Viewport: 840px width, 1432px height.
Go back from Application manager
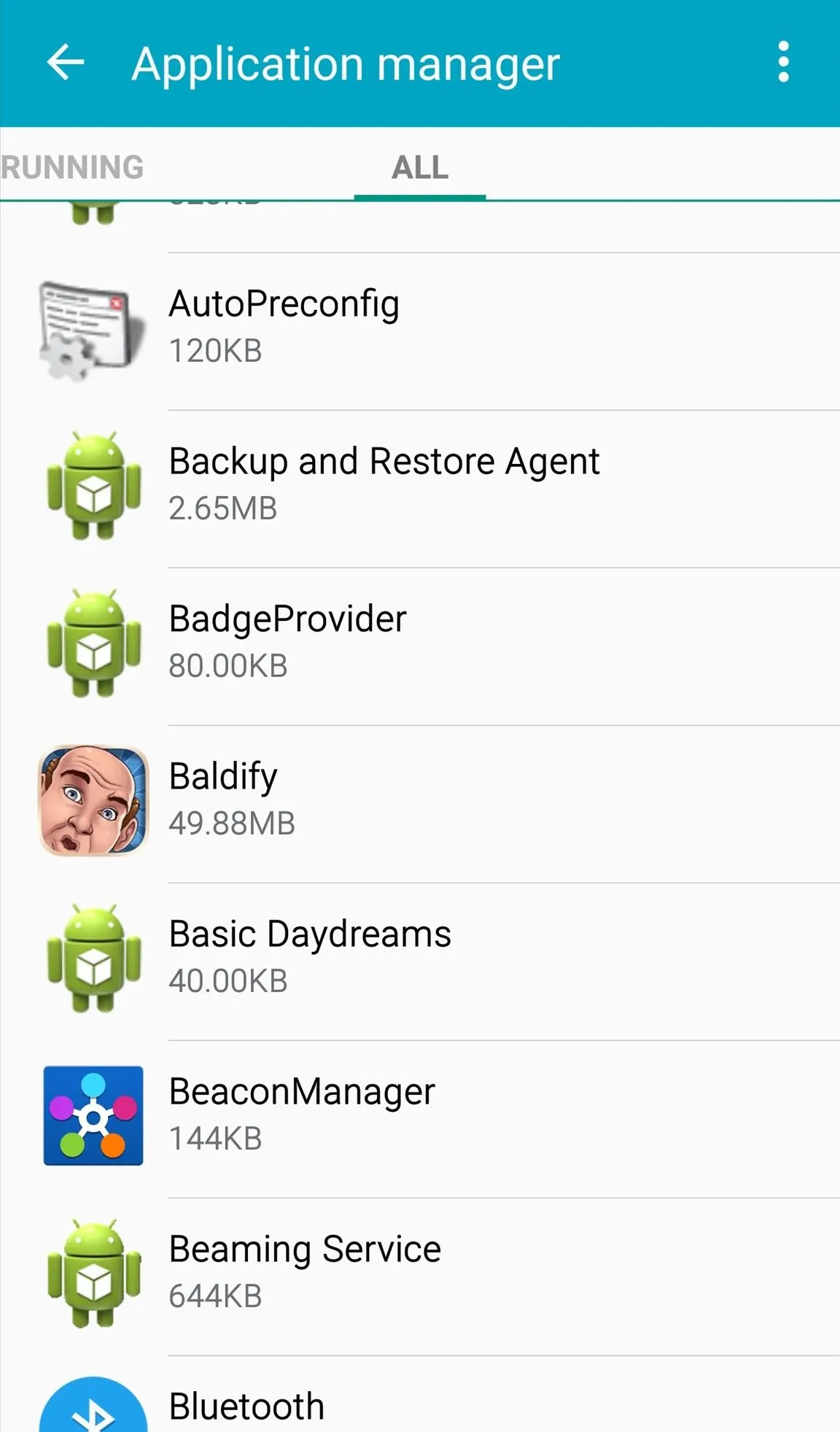(66, 63)
